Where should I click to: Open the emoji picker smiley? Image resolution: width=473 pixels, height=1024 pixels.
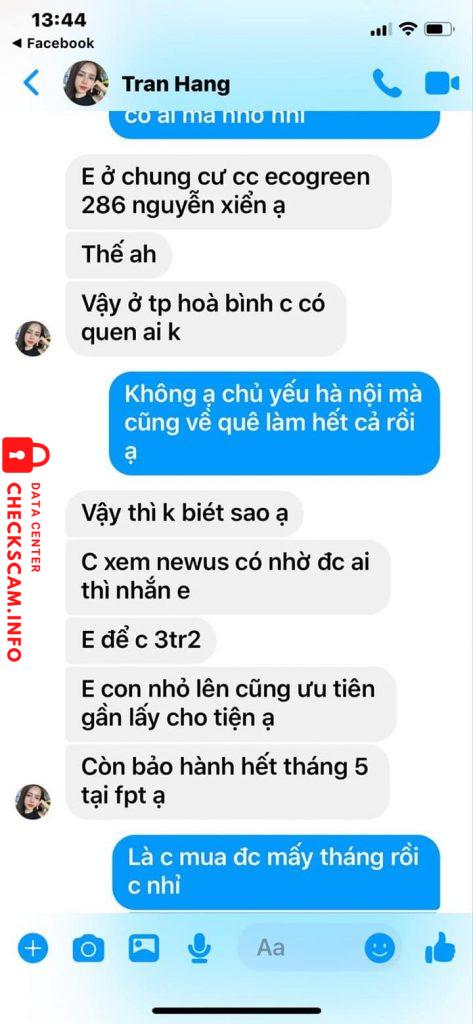(x=380, y=947)
